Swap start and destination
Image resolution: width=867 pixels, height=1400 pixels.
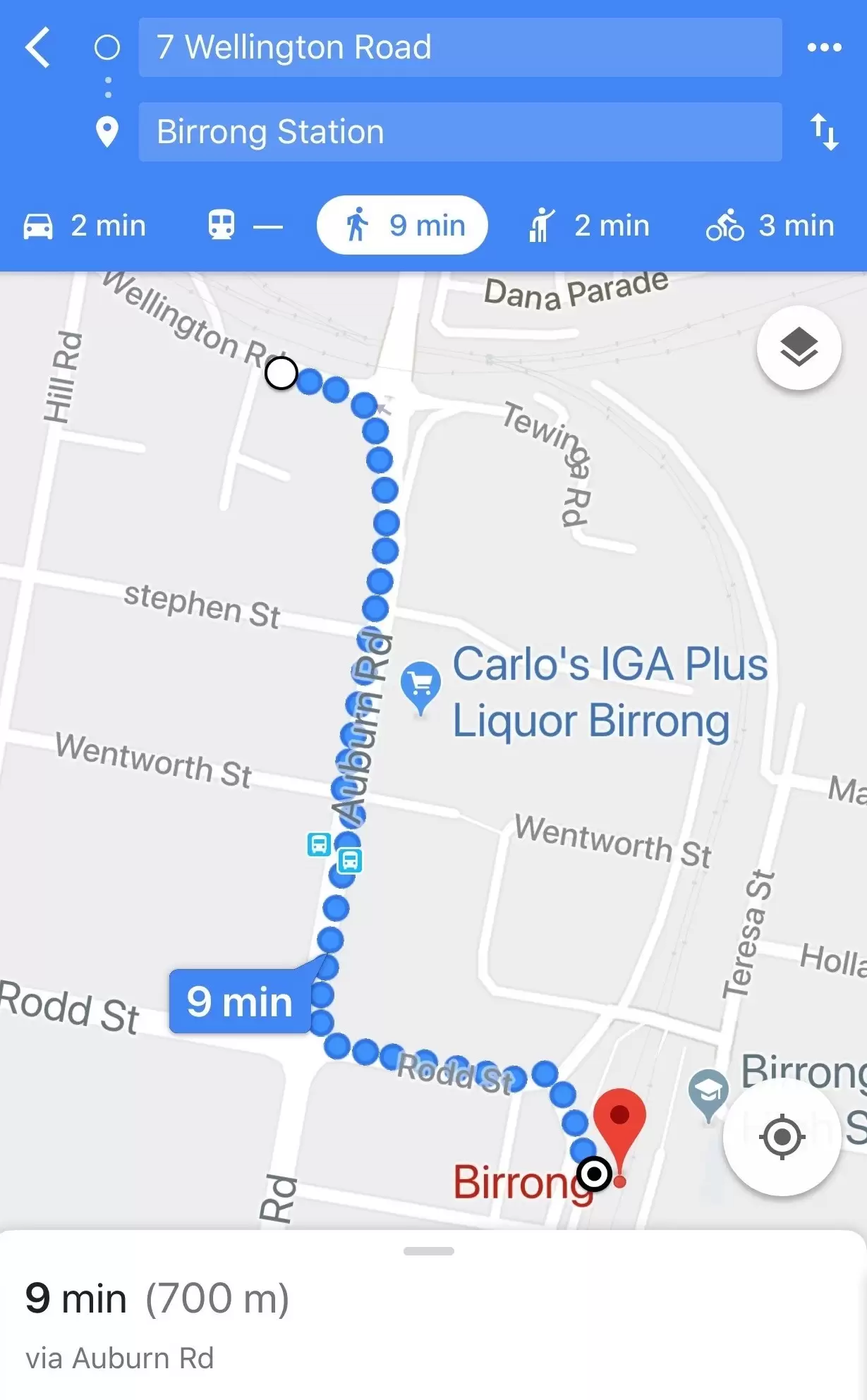(x=824, y=132)
